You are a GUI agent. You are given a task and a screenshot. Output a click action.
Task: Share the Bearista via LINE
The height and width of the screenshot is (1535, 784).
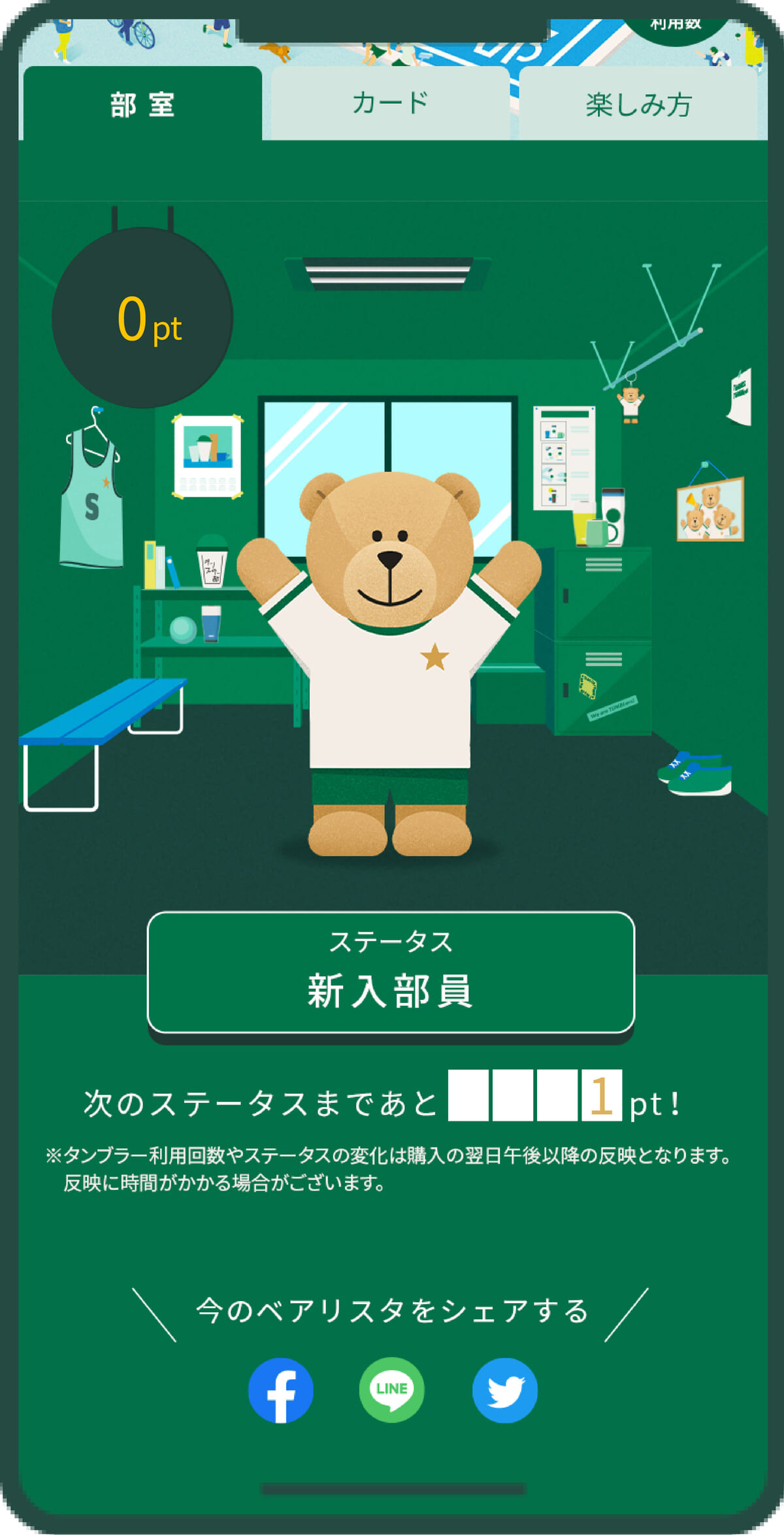tap(391, 1389)
